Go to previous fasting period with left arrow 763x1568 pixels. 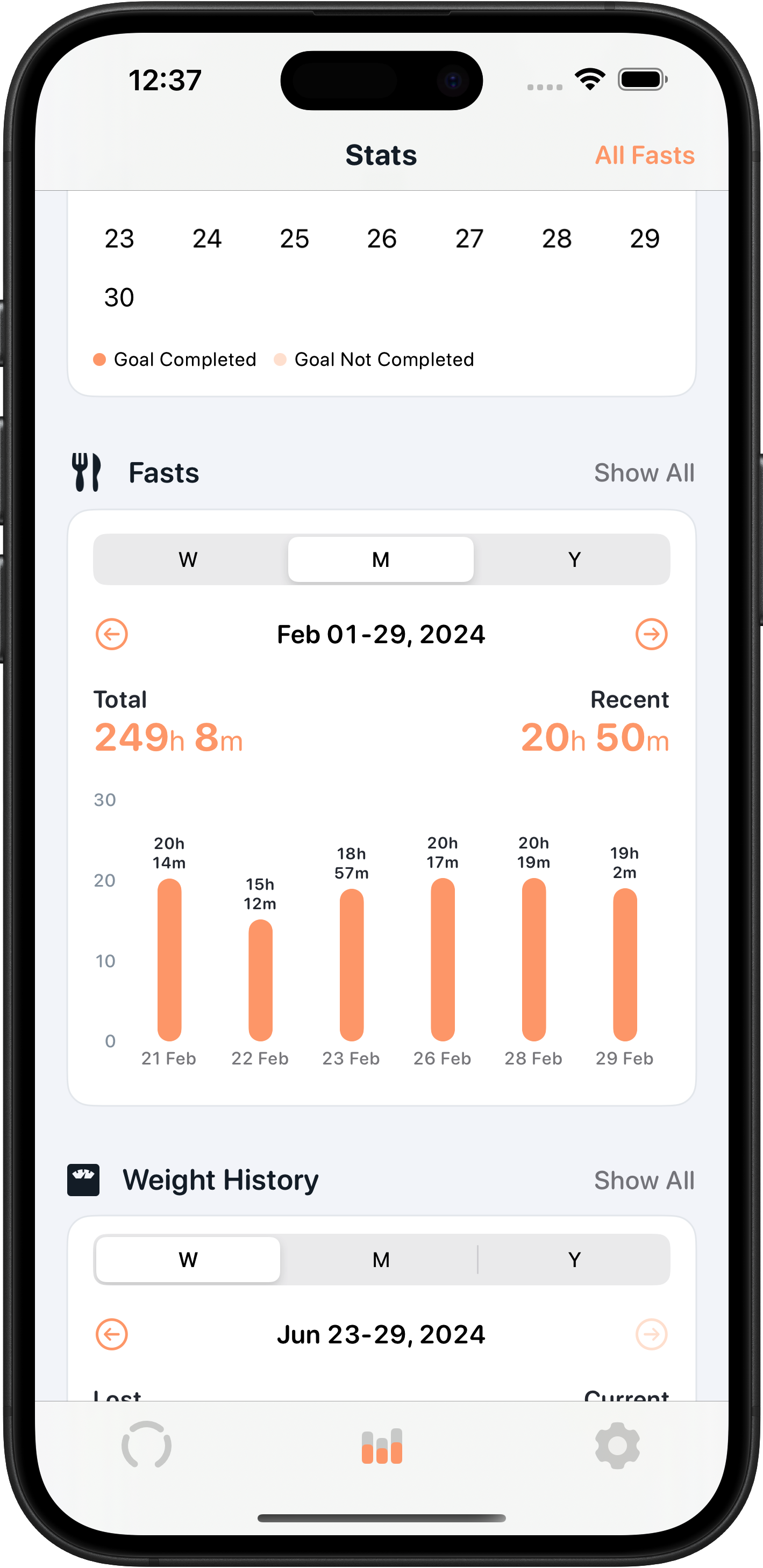click(112, 634)
